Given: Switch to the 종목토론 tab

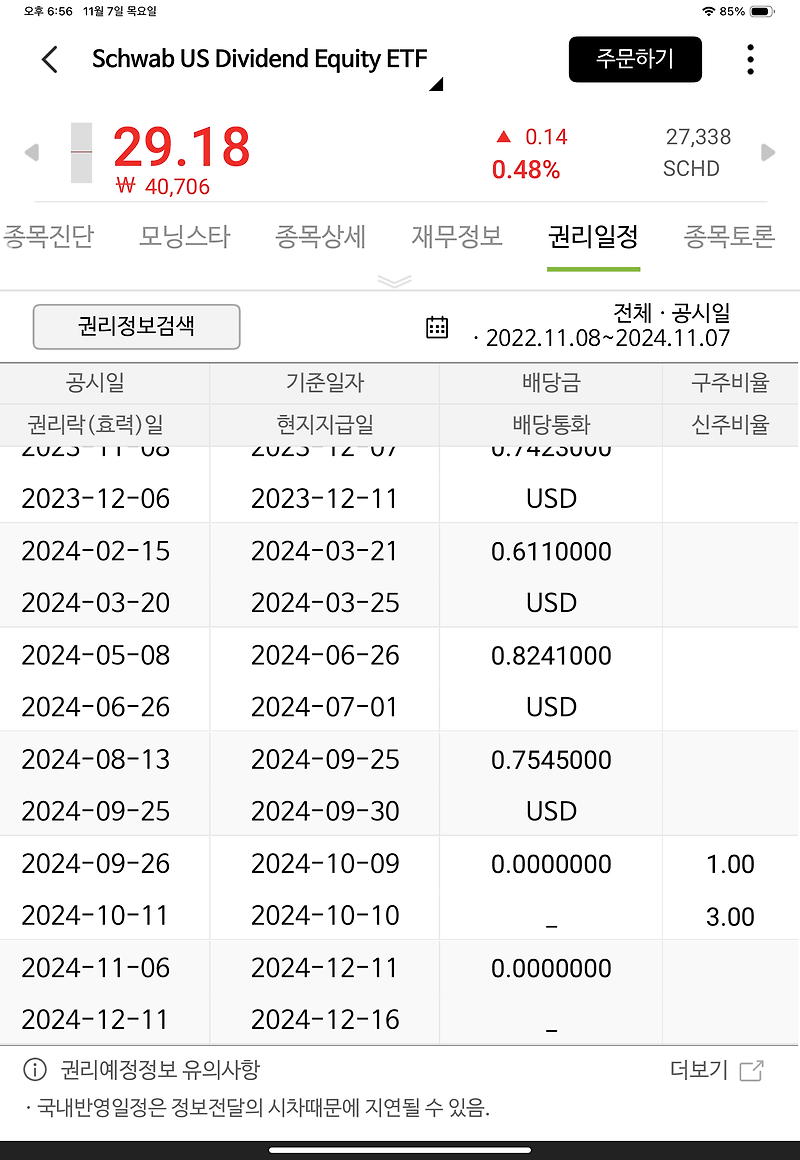Looking at the screenshot, I should click(x=729, y=238).
